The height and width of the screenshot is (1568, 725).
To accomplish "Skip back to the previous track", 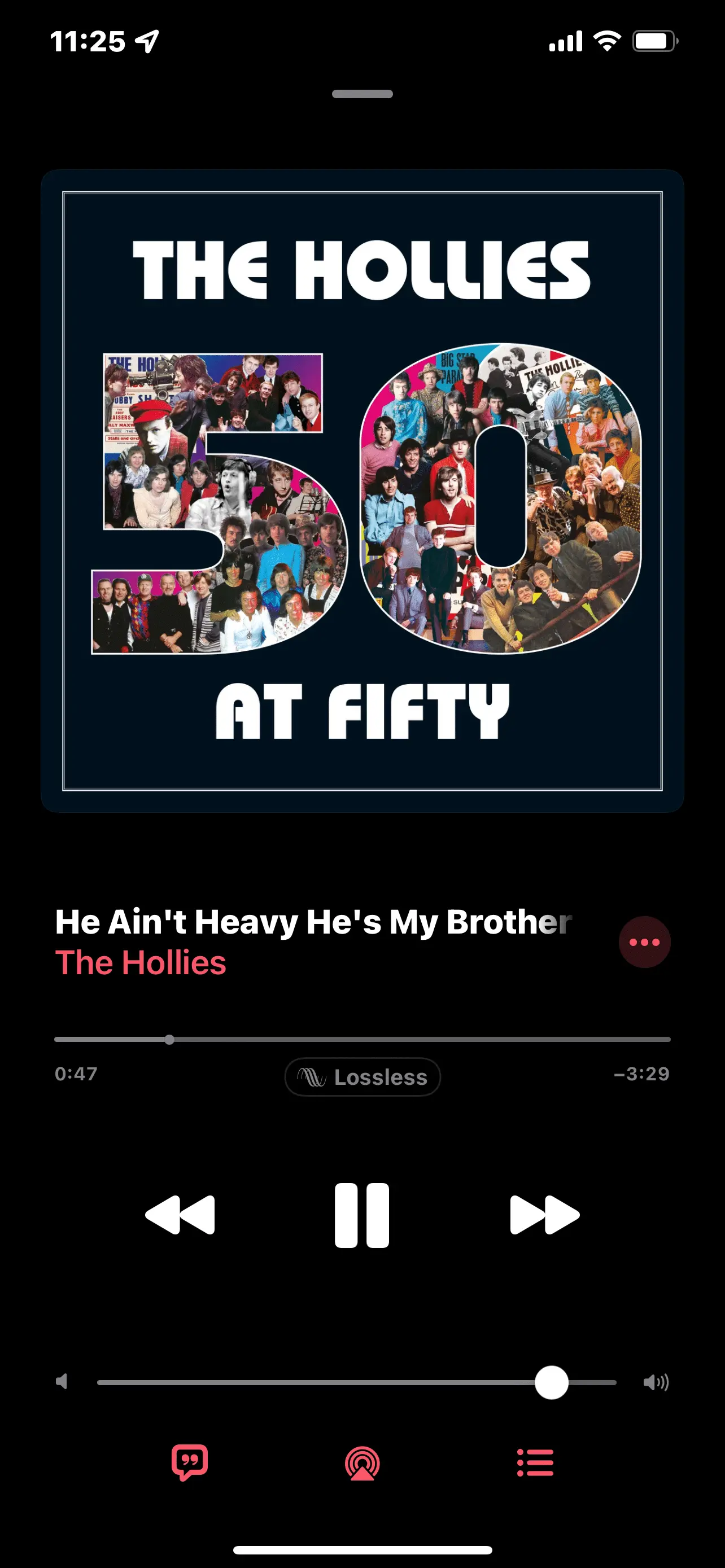I will coord(180,1215).
